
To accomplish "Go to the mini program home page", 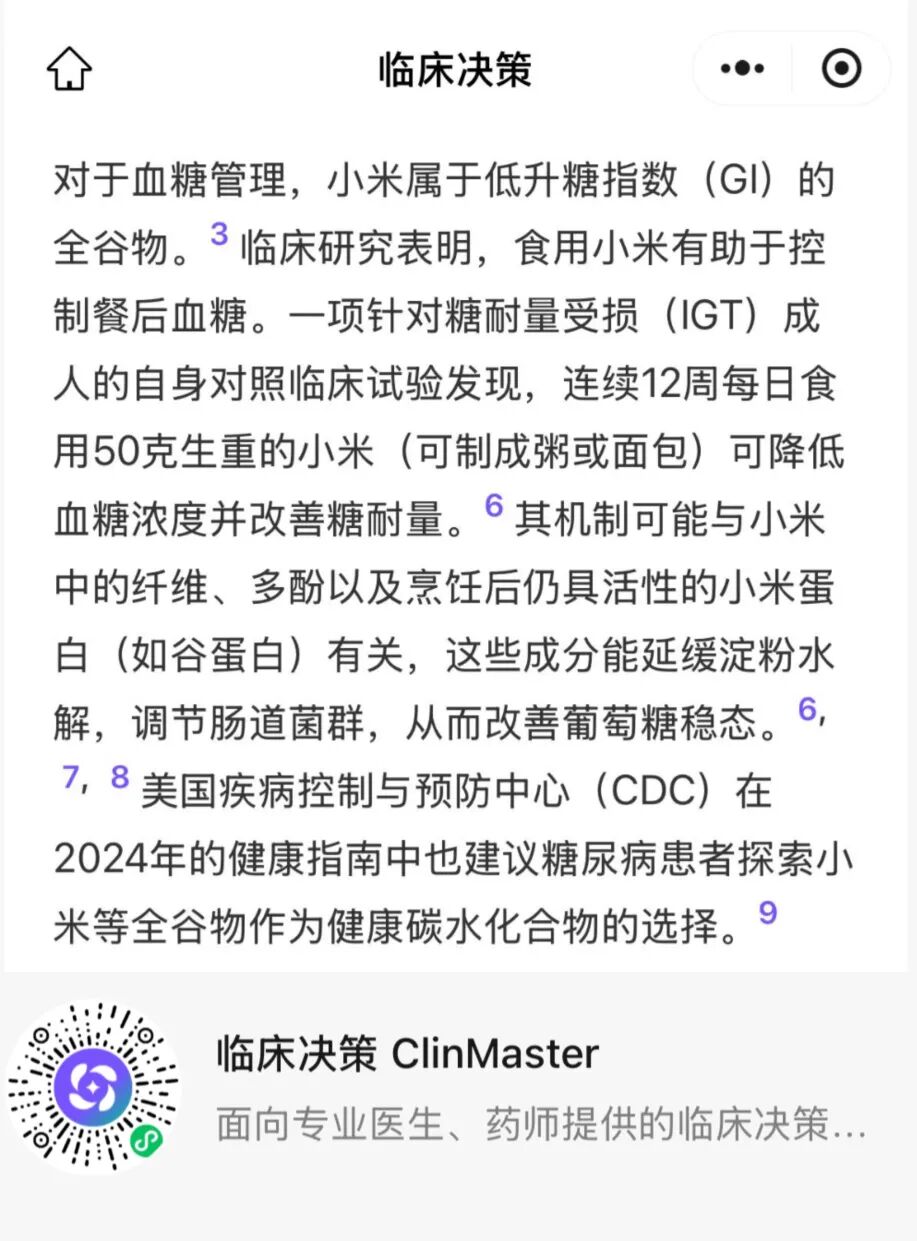I will (x=69, y=69).
